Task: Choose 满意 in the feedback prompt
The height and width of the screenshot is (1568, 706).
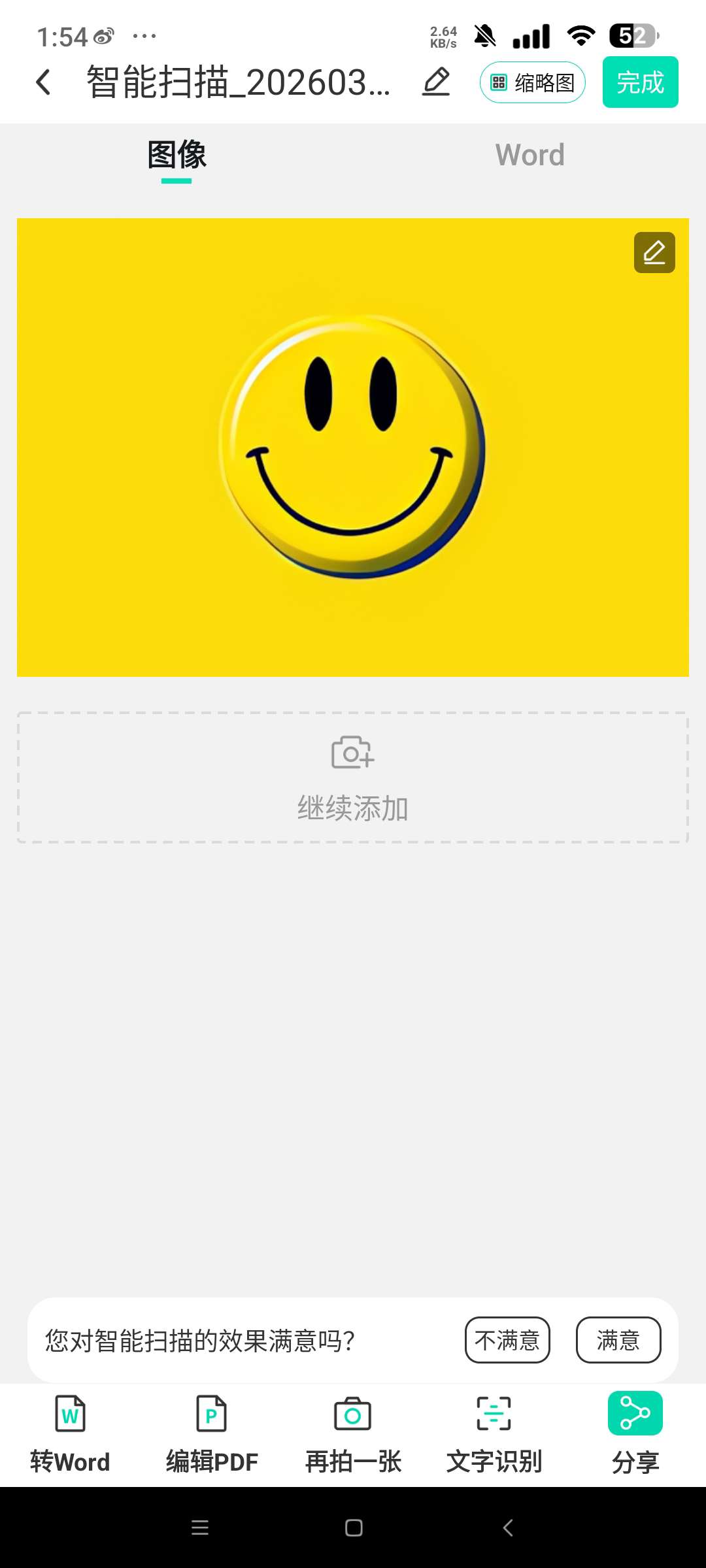Action: click(618, 1340)
